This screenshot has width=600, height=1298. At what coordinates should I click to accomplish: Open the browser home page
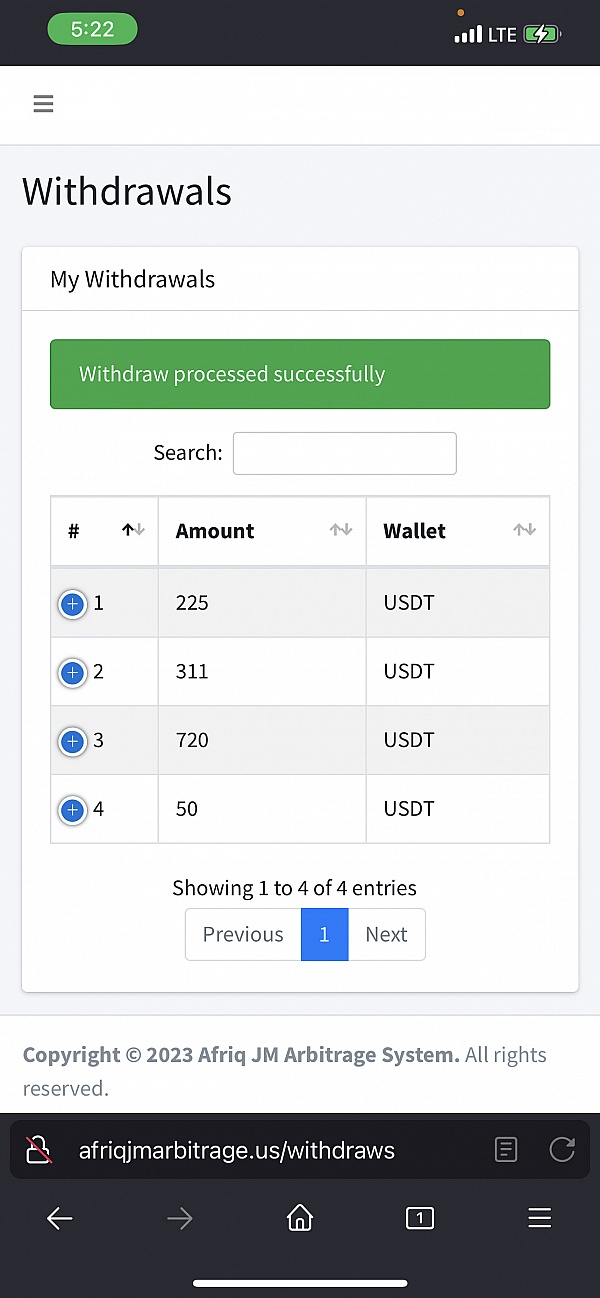(299, 1217)
